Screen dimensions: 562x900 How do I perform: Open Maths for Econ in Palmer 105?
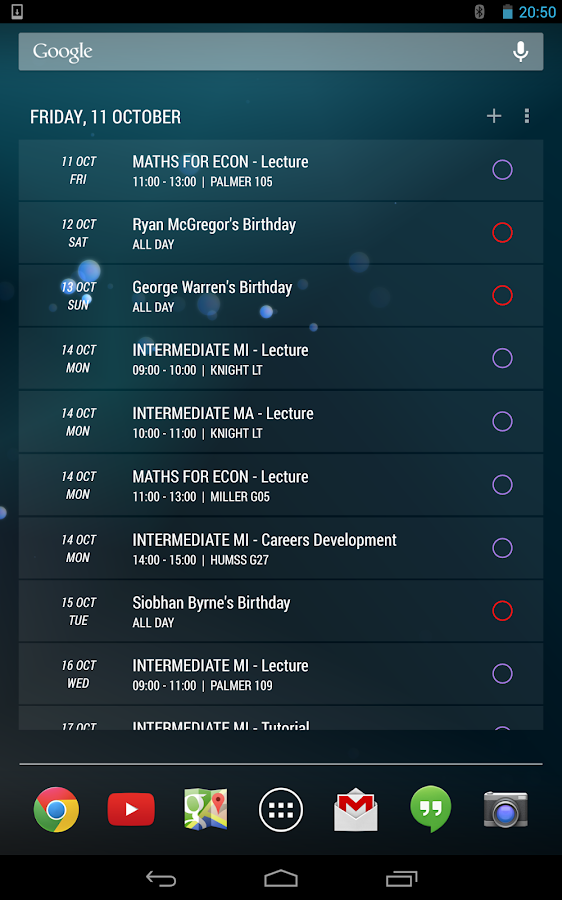281,170
